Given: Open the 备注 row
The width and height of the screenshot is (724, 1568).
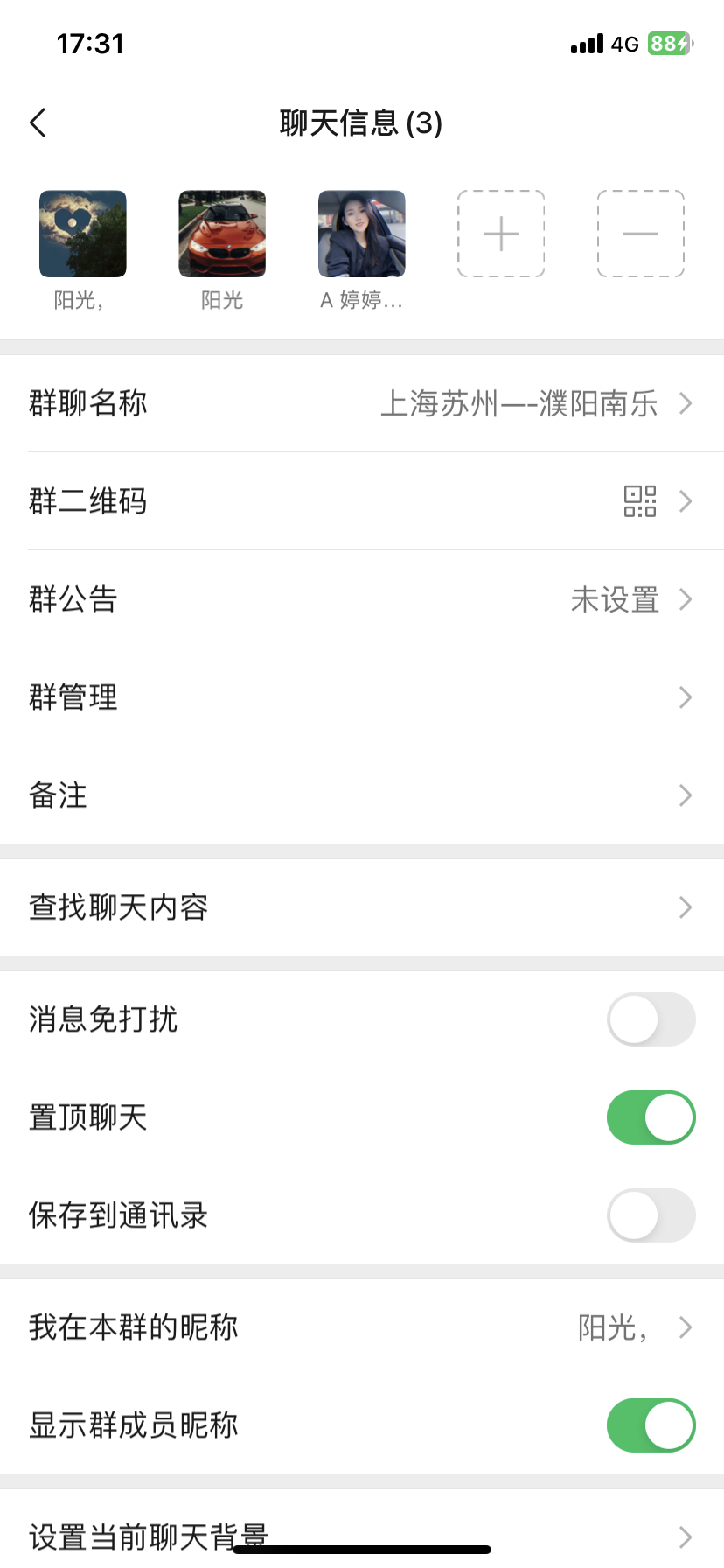Looking at the screenshot, I should (x=362, y=795).
